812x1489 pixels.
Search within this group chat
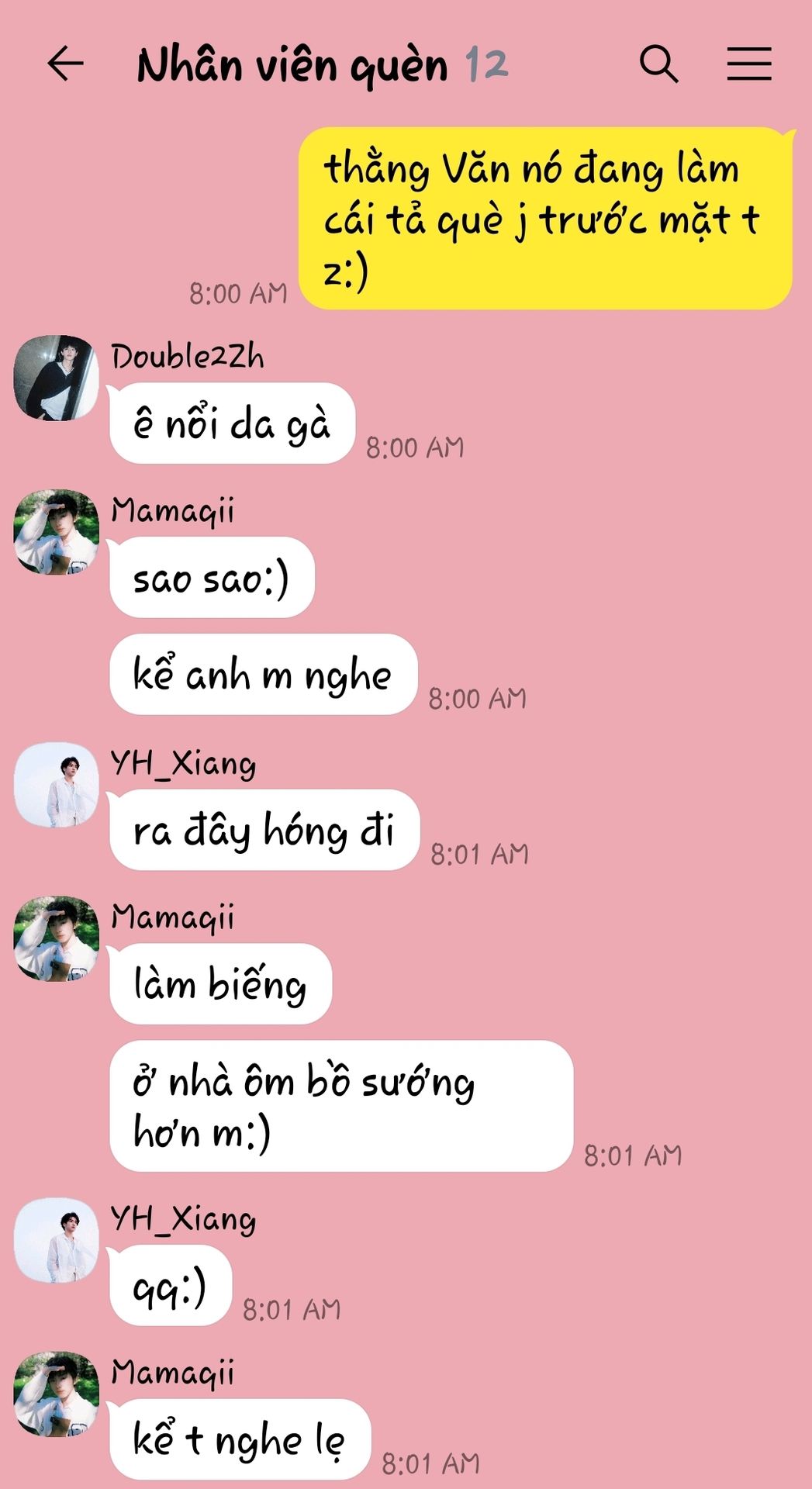[659, 64]
